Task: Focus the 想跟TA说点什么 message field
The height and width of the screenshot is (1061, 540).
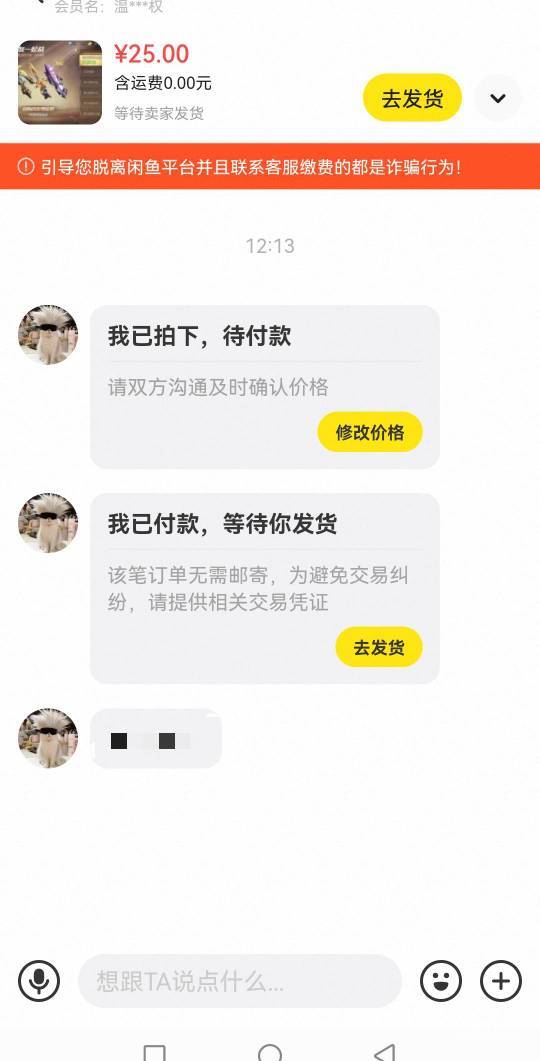Action: click(x=240, y=981)
